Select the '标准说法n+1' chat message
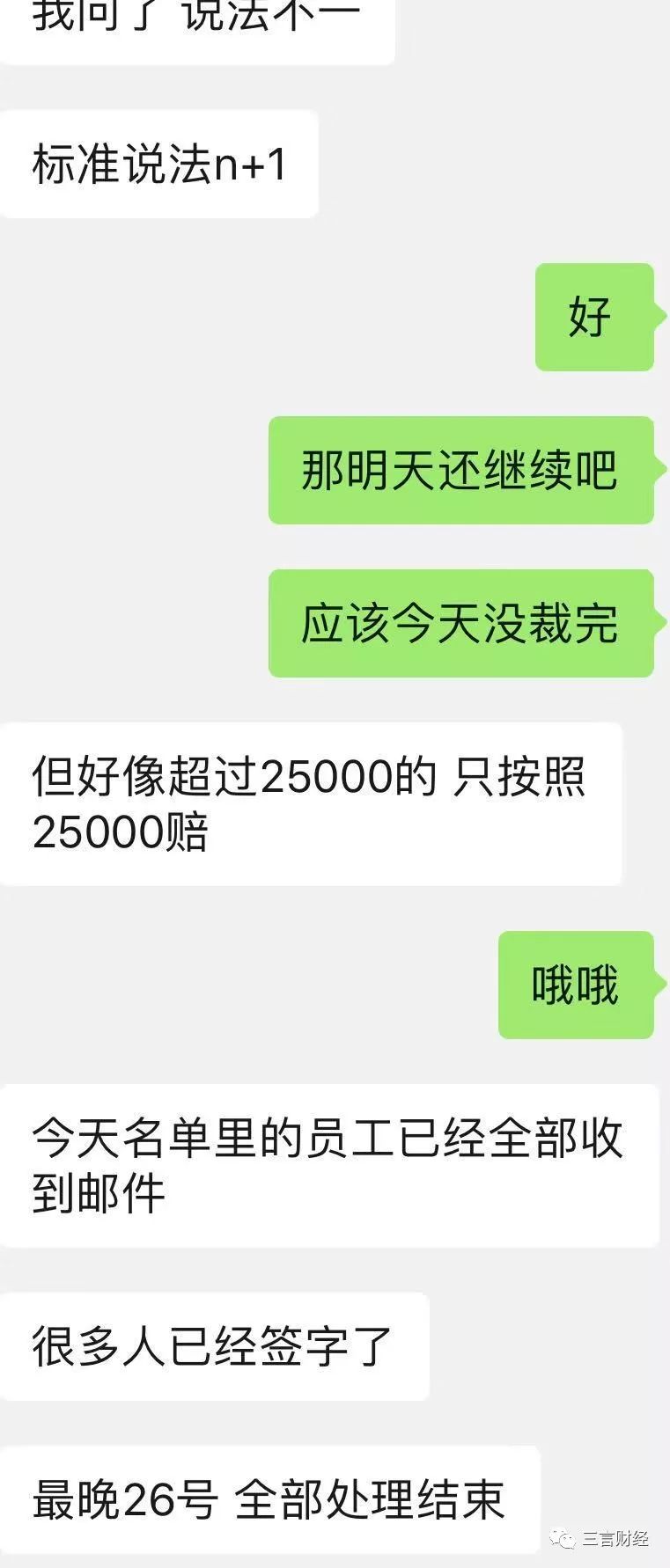This screenshot has width=670, height=1568. point(158,163)
